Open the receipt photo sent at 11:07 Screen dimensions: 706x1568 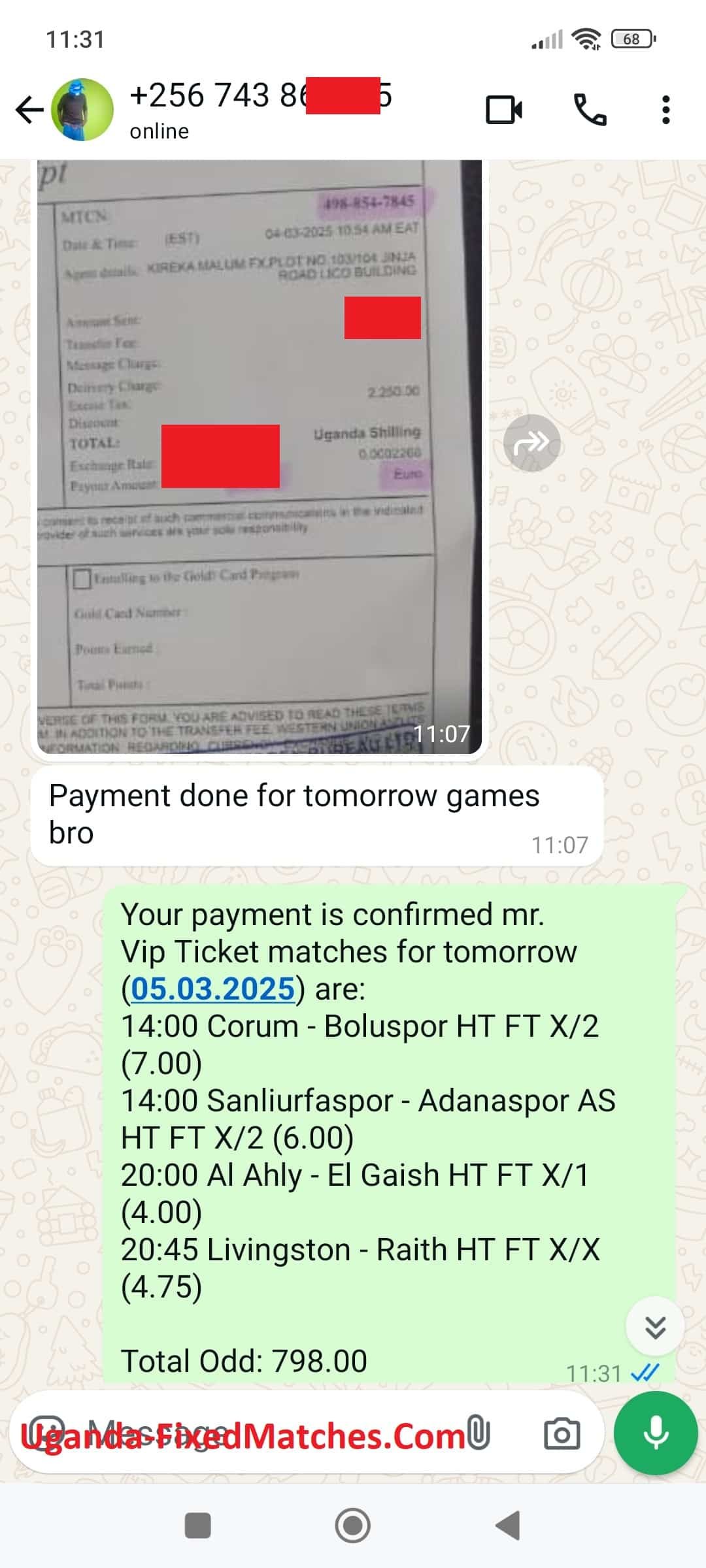pos(259,457)
